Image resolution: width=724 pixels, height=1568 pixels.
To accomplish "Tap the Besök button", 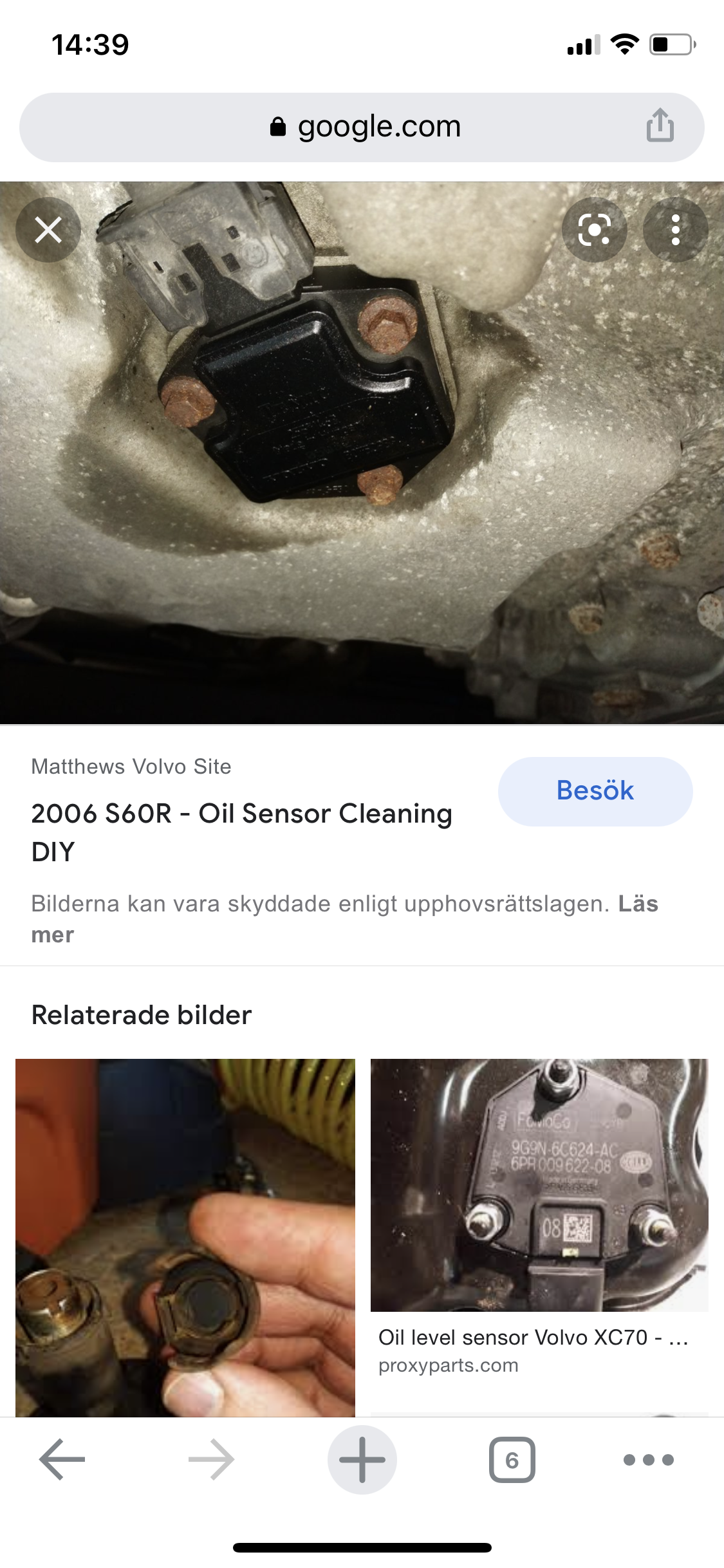I will click(x=595, y=791).
